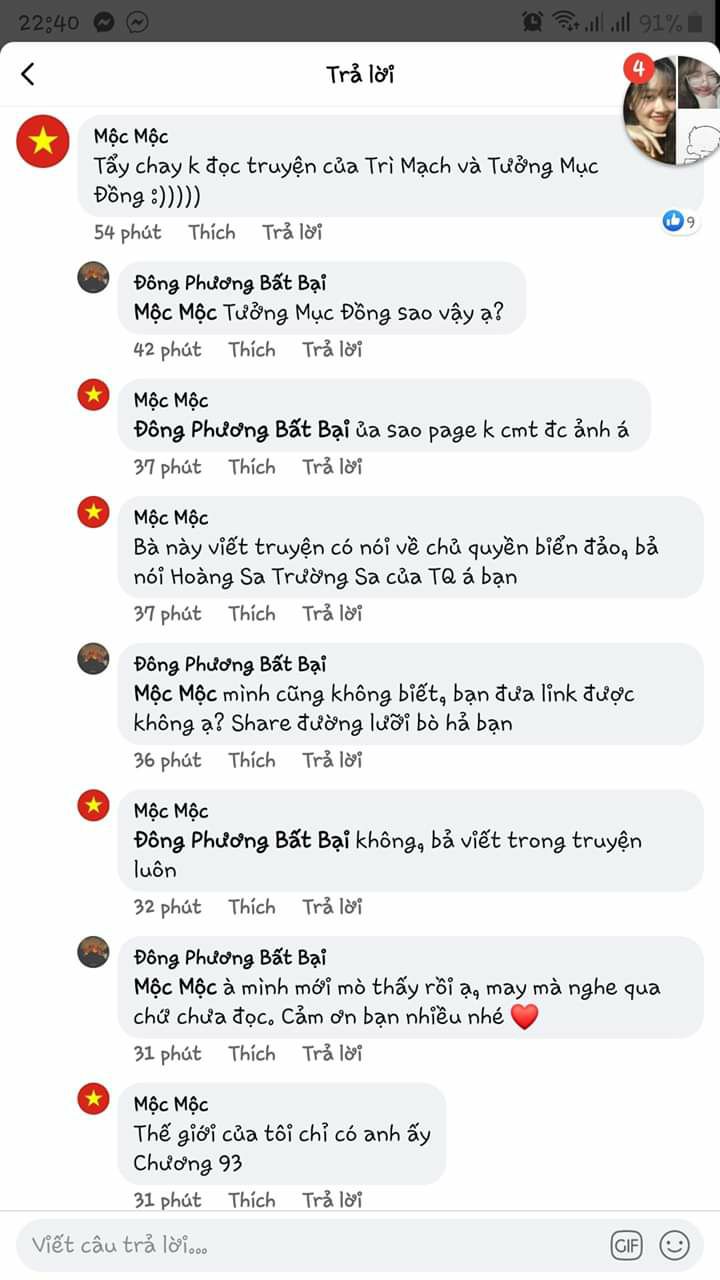Reply to the 54 phút Mộc Mộc comment

coord(292,232)
